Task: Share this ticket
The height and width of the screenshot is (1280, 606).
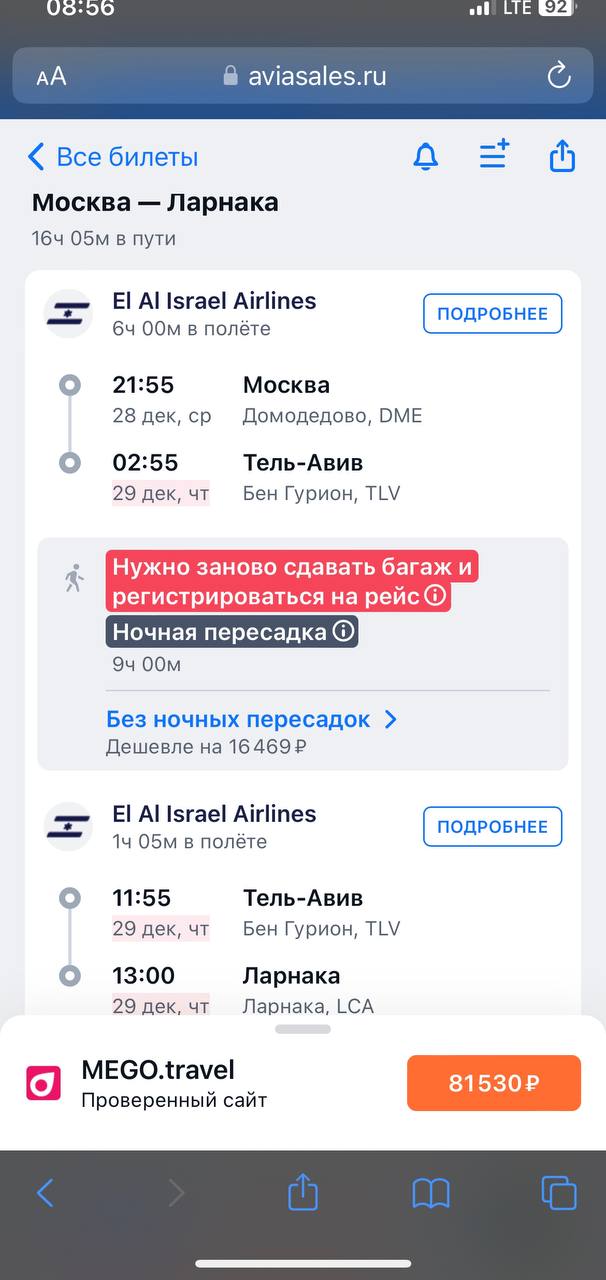Action: pos(563,156)
